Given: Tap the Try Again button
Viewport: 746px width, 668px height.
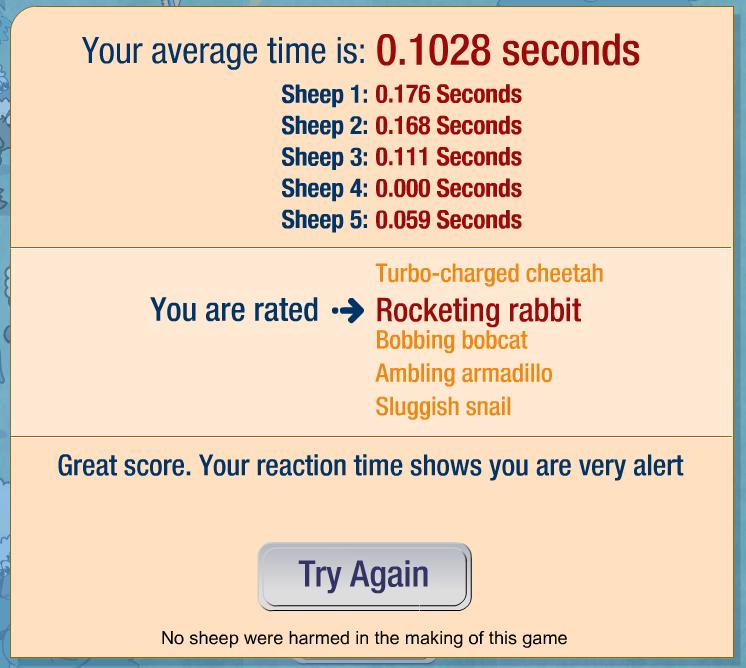Looking at the screenshot, I should [x=364, y=576].
